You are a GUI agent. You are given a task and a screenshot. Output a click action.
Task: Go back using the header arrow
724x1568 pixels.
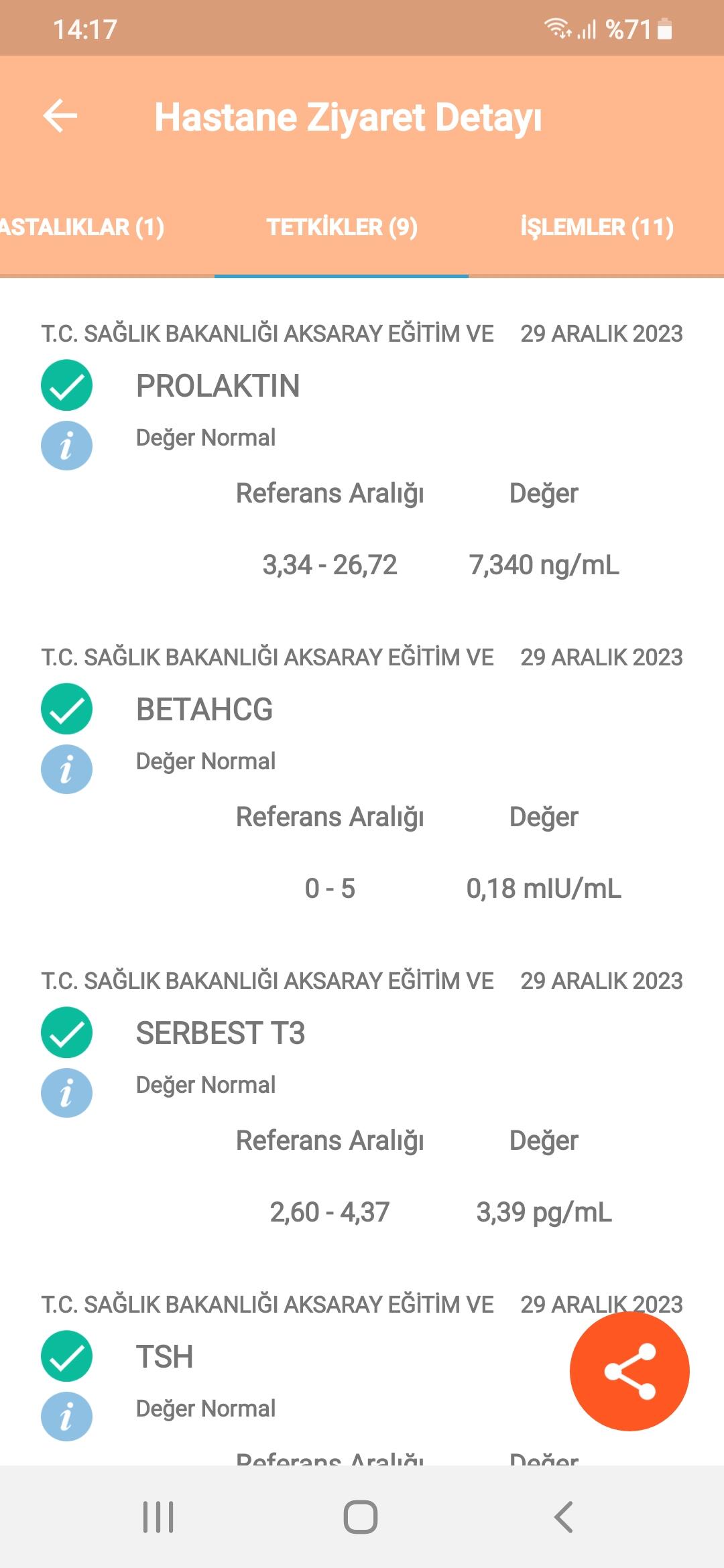click(60, 116)
